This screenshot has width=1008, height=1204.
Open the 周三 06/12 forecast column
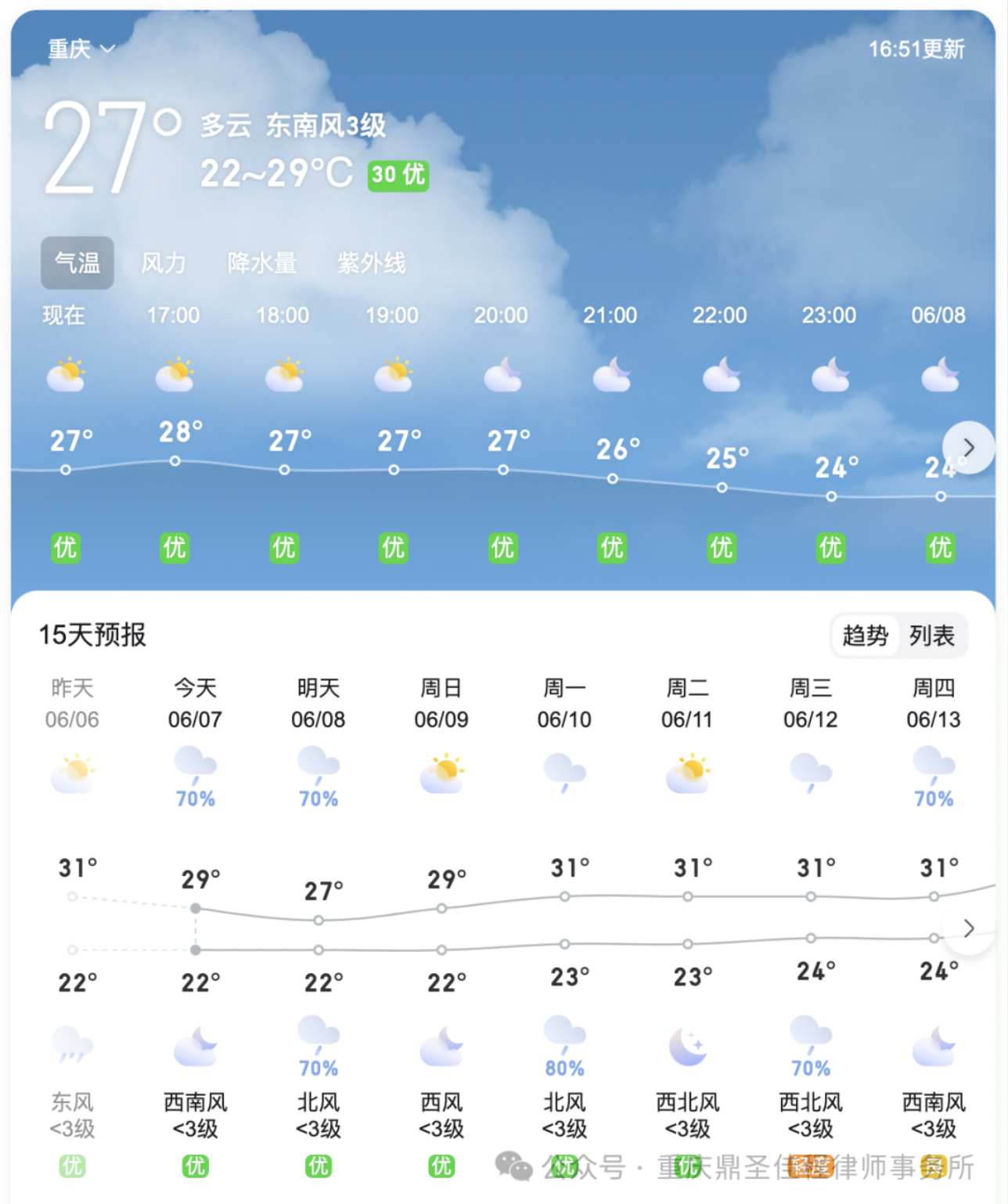click(811, 703)
